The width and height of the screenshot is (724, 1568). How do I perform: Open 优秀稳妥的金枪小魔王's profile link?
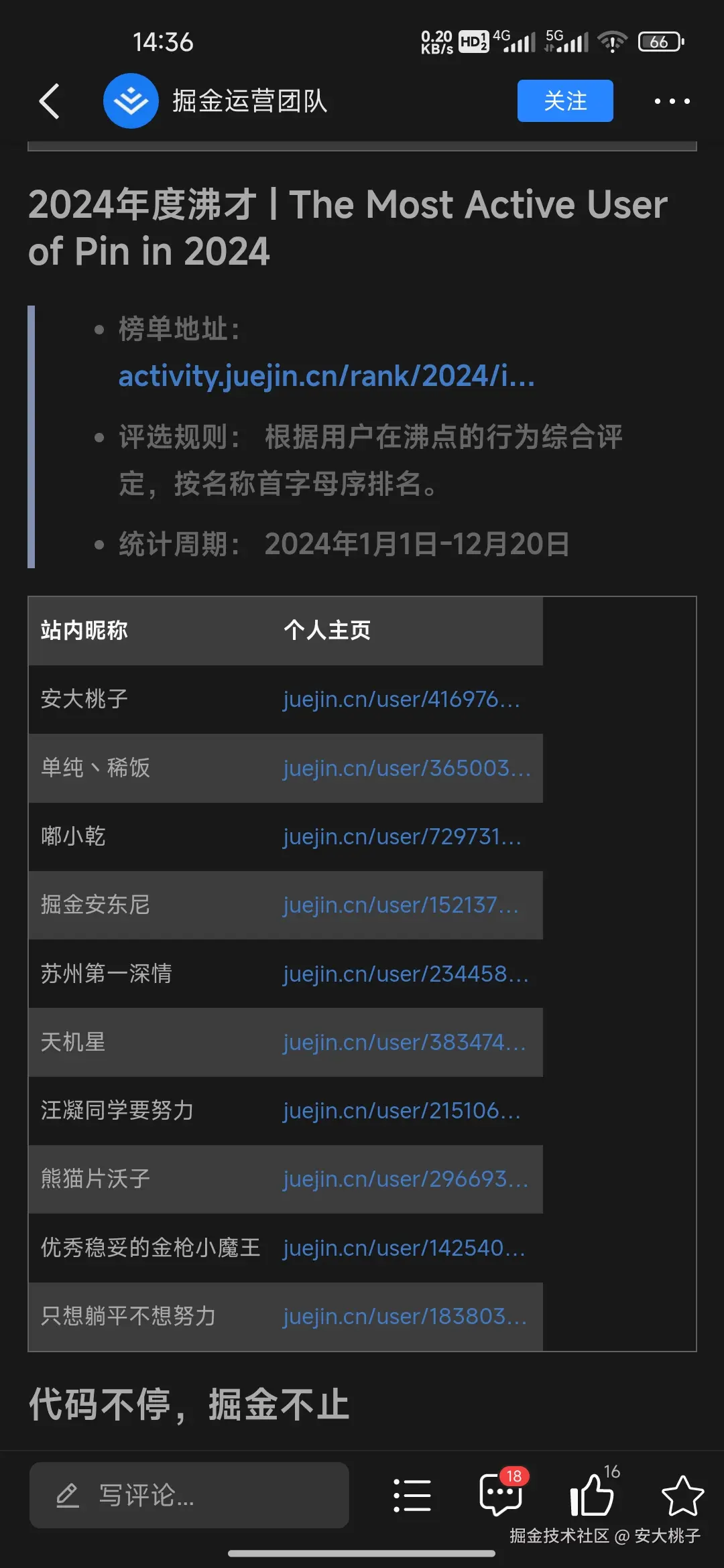(403, 1248)
